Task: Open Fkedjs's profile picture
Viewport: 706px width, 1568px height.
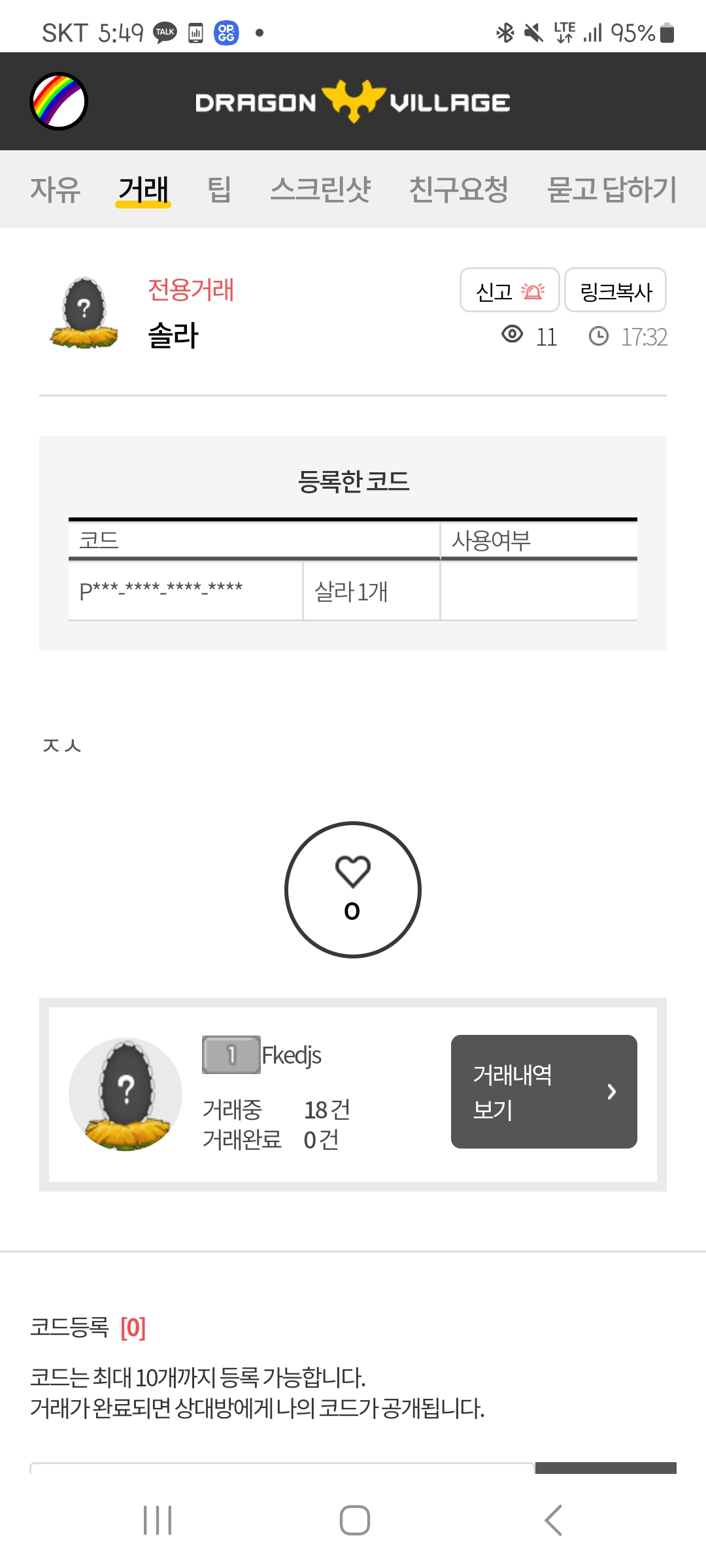Action: [126, 1094]
